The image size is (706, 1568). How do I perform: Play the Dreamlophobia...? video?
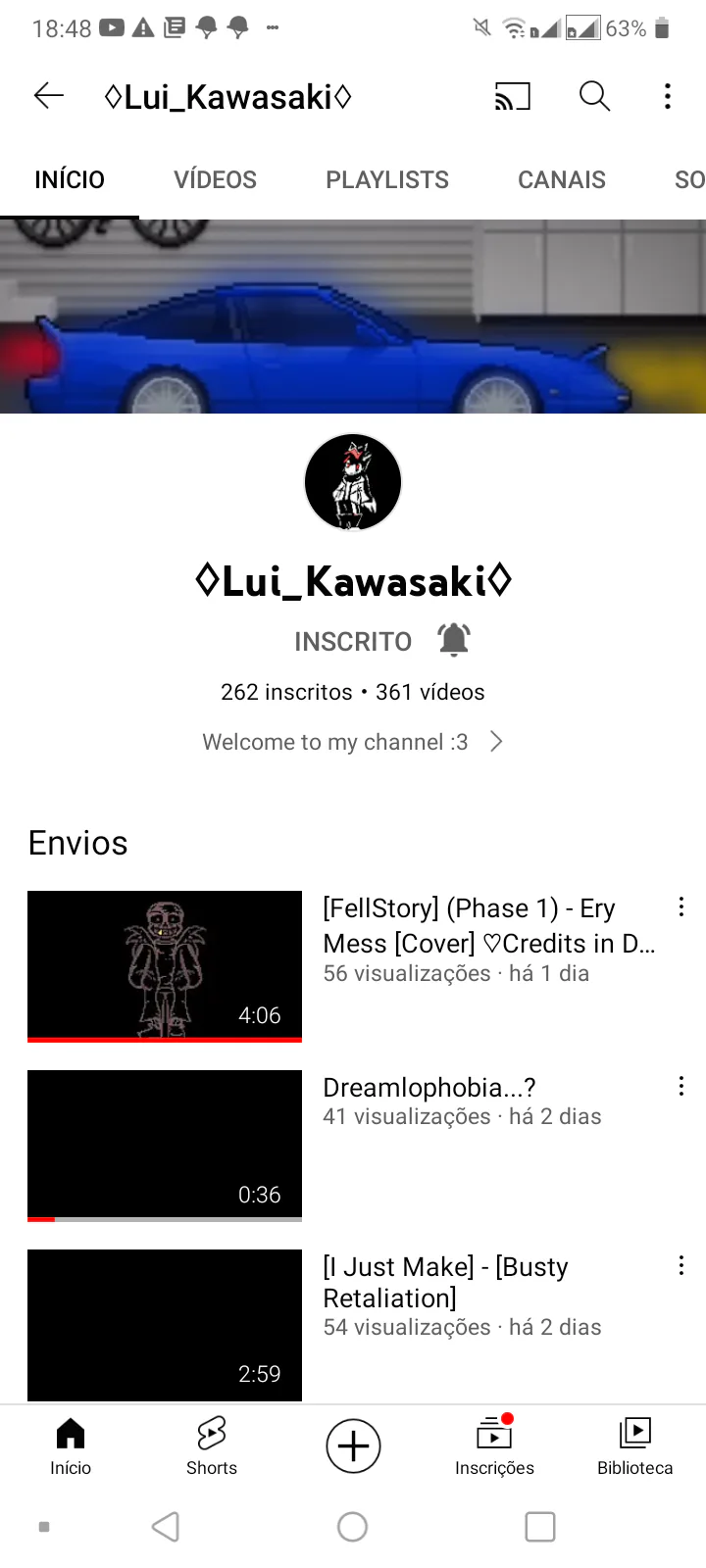(x=165, y=1145)
